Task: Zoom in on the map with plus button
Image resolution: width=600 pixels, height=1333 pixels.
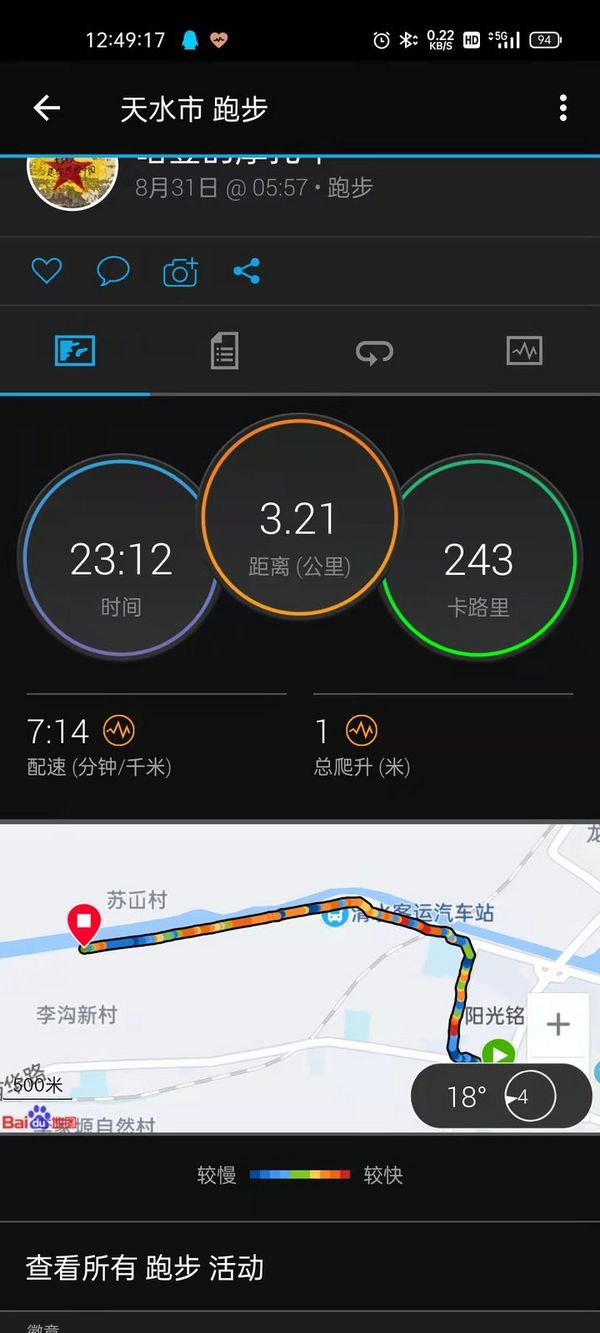Action: pyautogui.click(x=558, y=1024)
